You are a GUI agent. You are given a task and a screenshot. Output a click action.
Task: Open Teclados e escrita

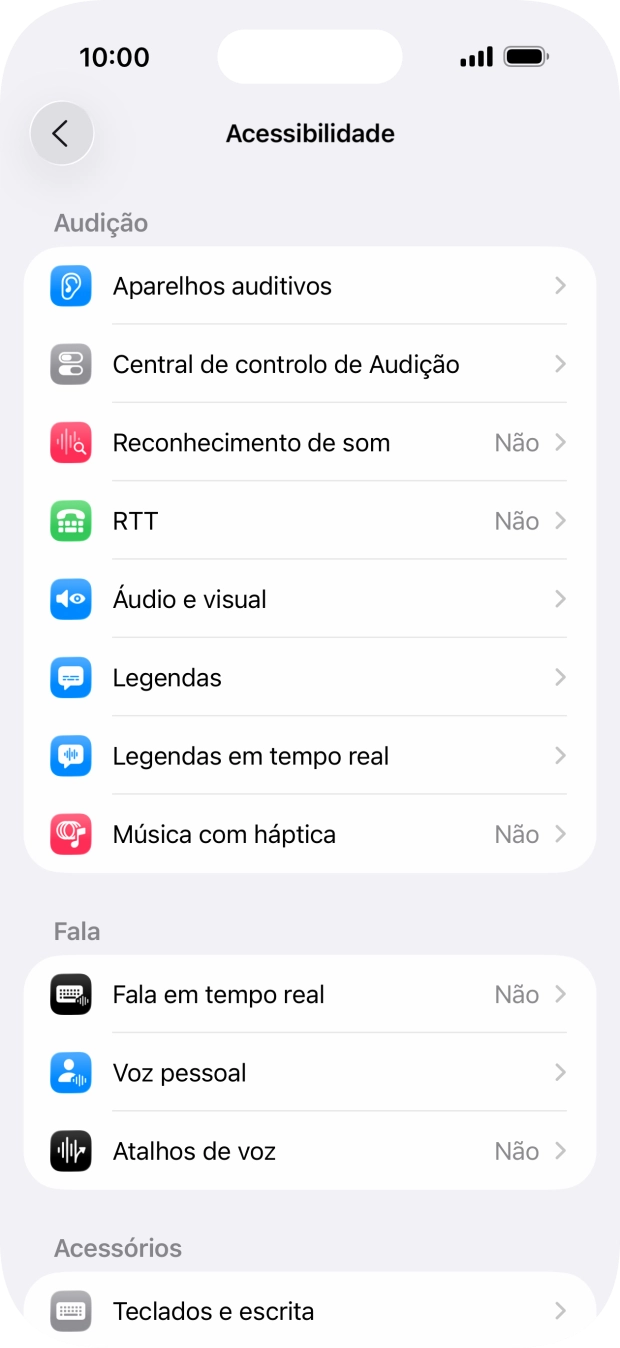point(310,1311)
